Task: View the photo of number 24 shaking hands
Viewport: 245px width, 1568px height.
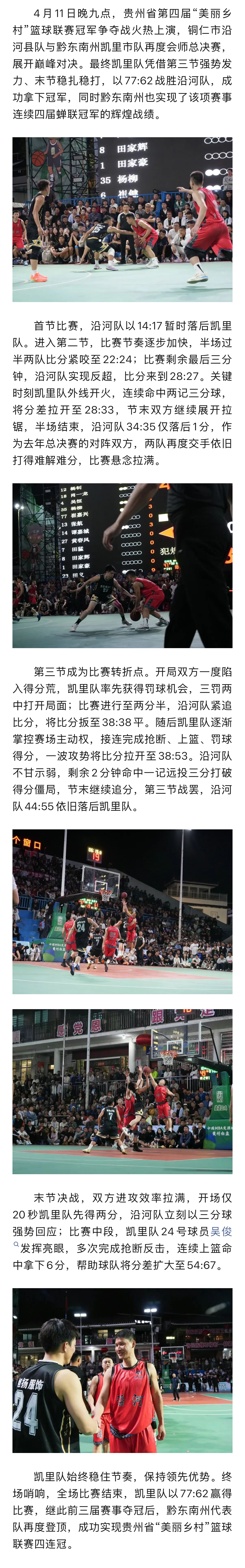Action: click(x=122, y=1370)
